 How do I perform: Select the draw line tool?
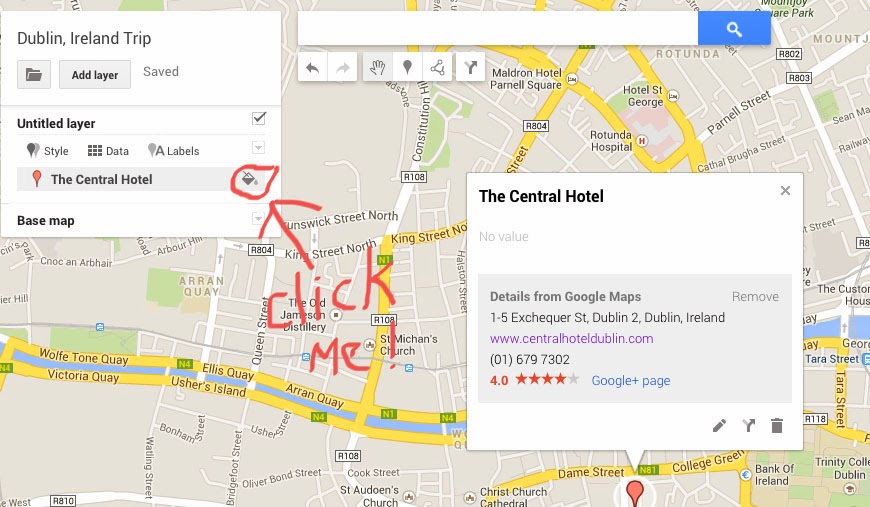(x=437, y=68)
